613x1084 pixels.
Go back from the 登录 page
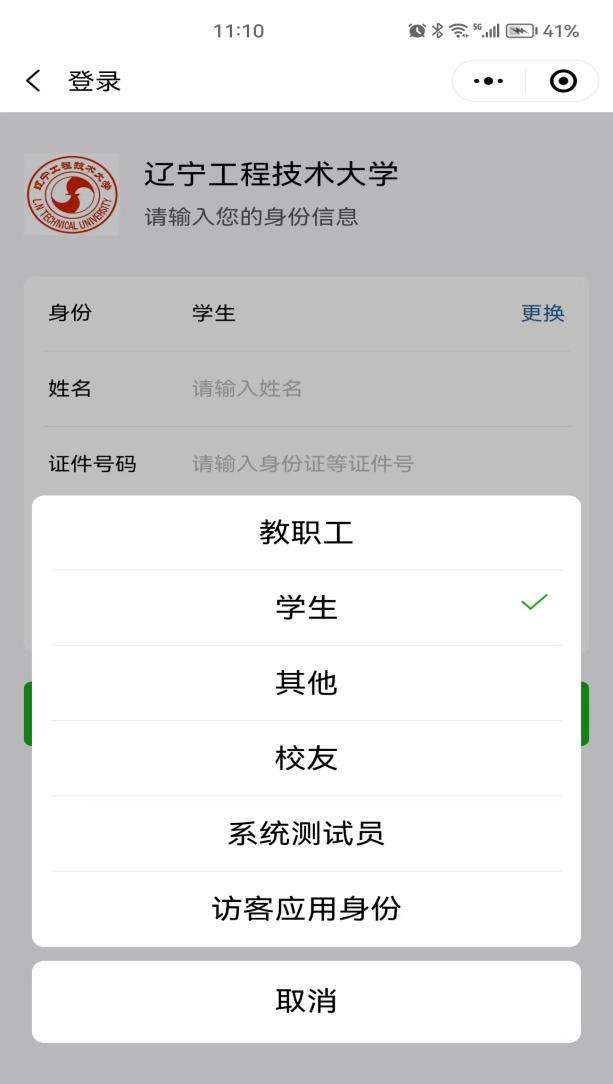[x=34, y=82]
